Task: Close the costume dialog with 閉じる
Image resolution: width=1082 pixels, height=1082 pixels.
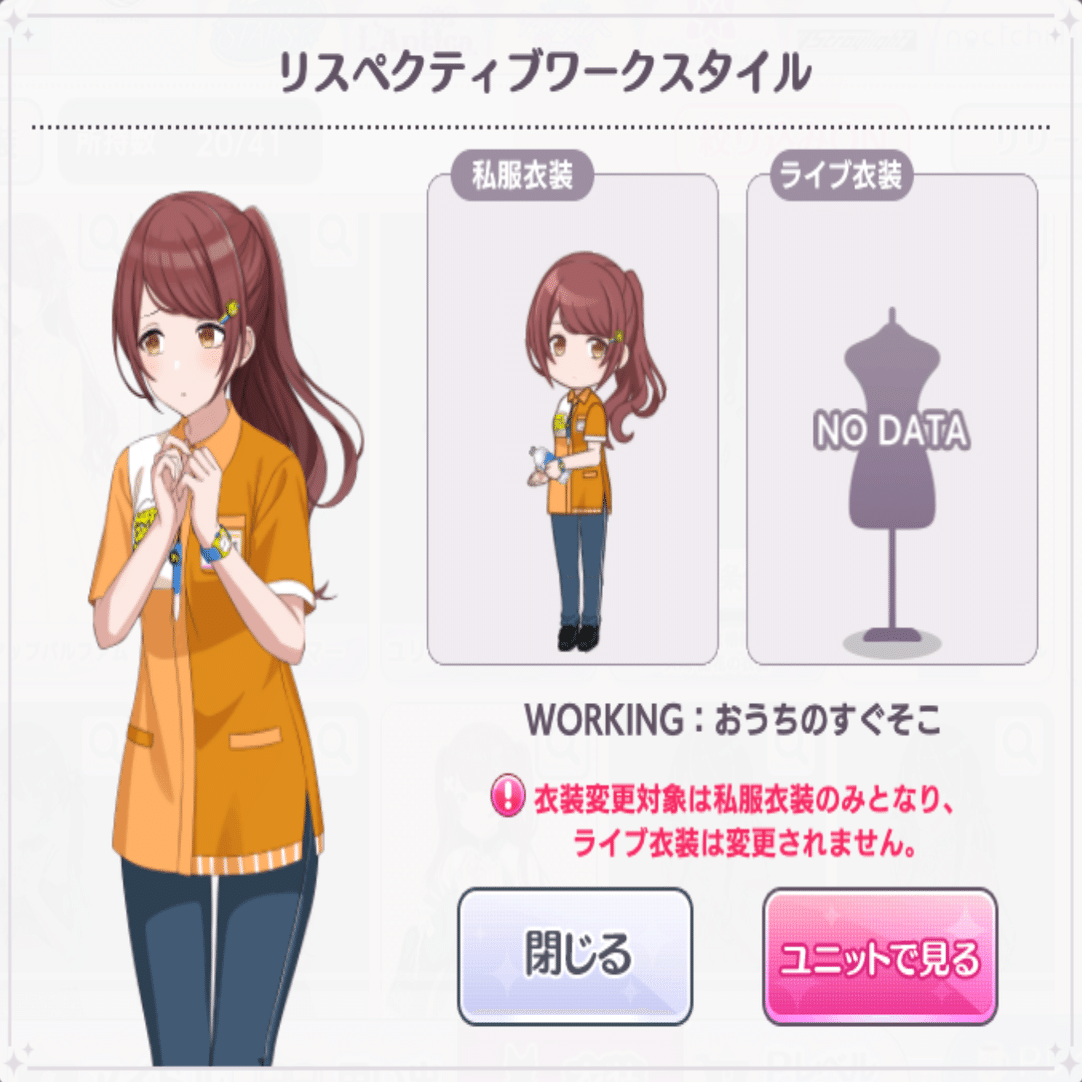Action: (575, 956)
